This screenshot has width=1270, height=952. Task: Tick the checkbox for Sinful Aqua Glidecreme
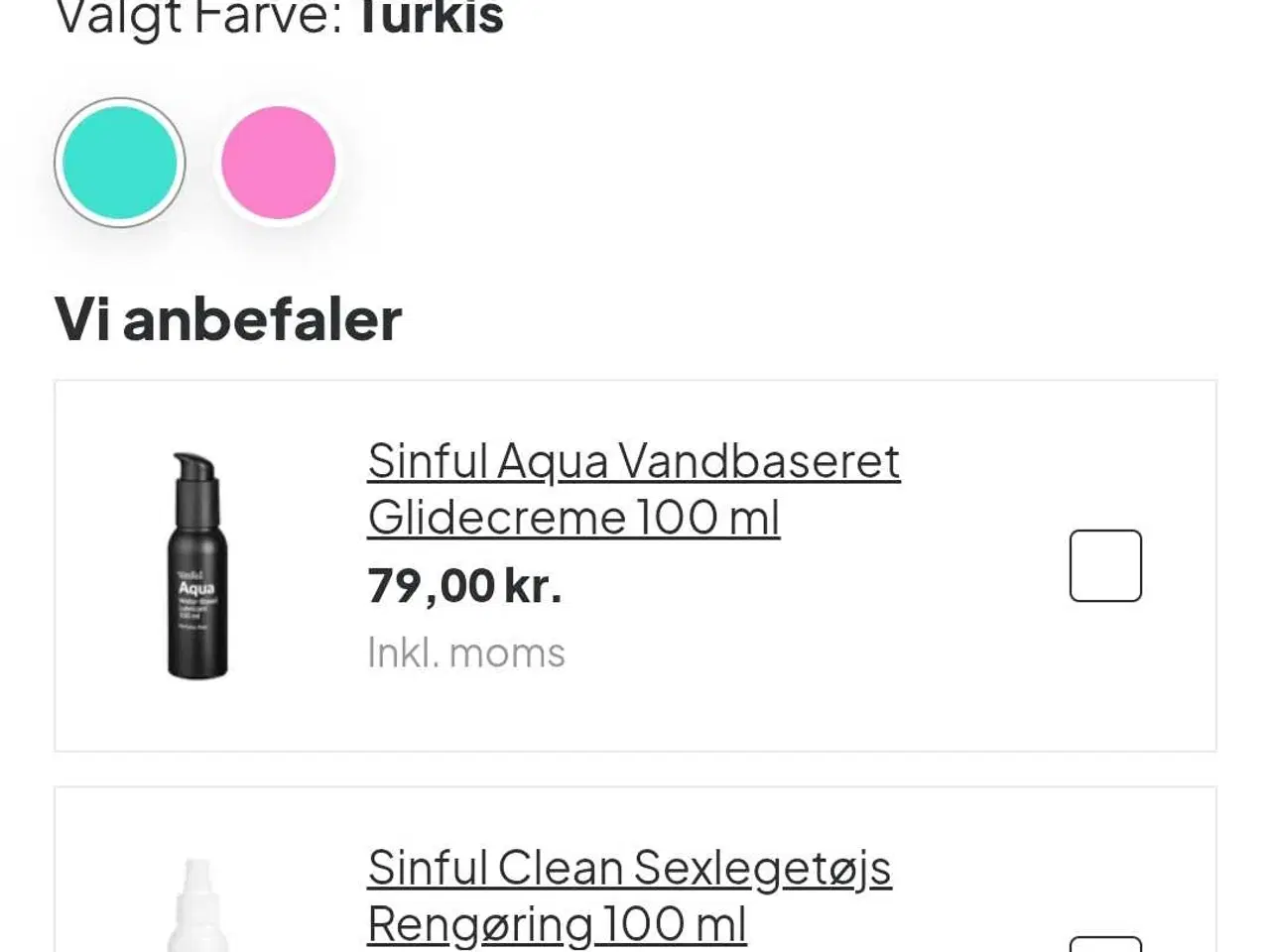click(x=1105, y=566)
